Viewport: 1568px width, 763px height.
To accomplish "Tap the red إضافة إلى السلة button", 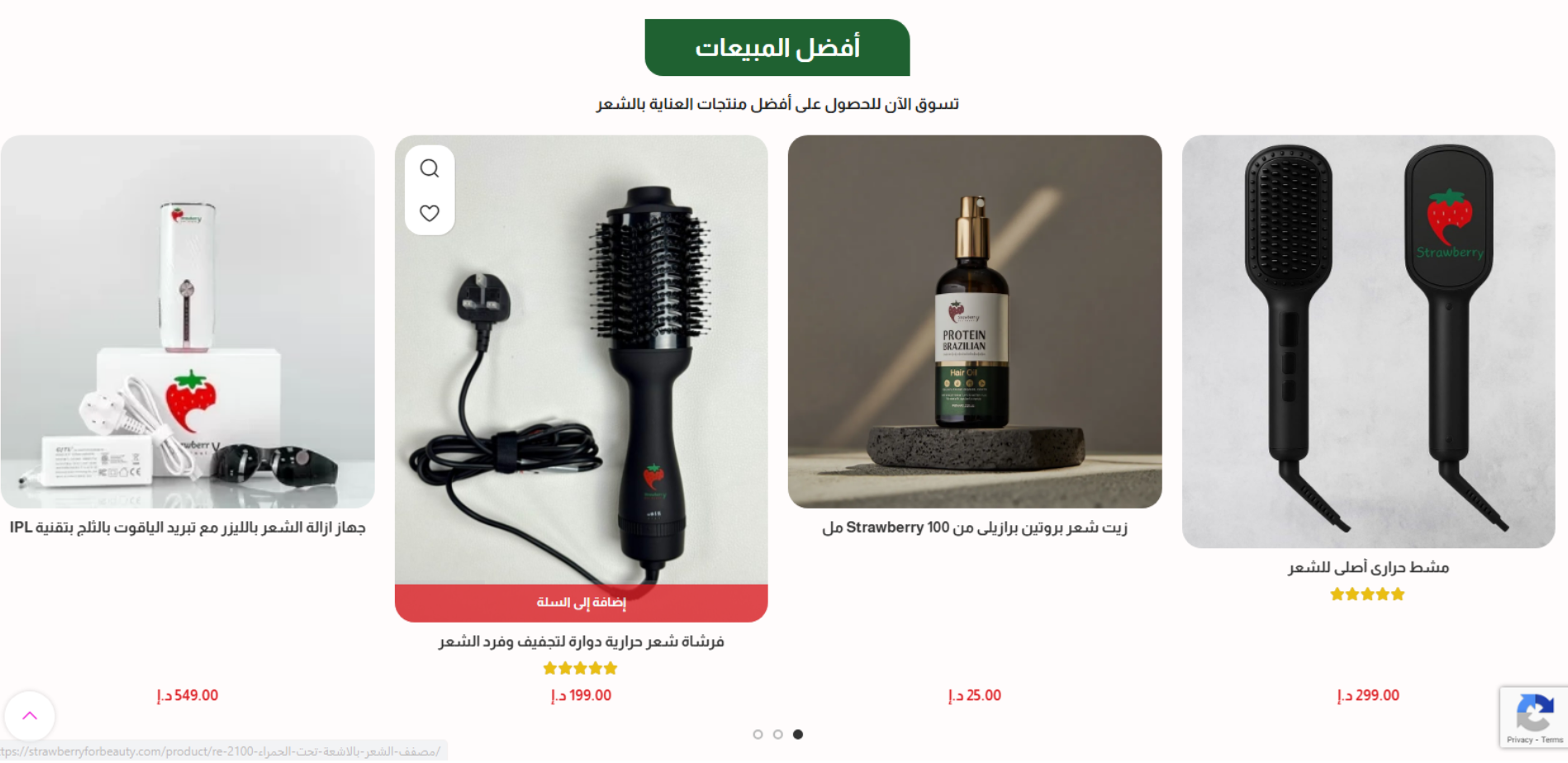I will click(581, 603).
